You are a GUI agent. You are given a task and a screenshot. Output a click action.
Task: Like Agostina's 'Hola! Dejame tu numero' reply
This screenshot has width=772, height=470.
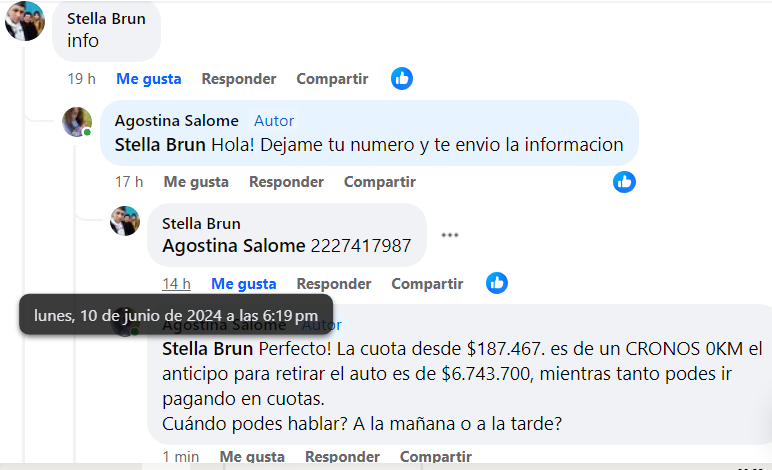196,182
